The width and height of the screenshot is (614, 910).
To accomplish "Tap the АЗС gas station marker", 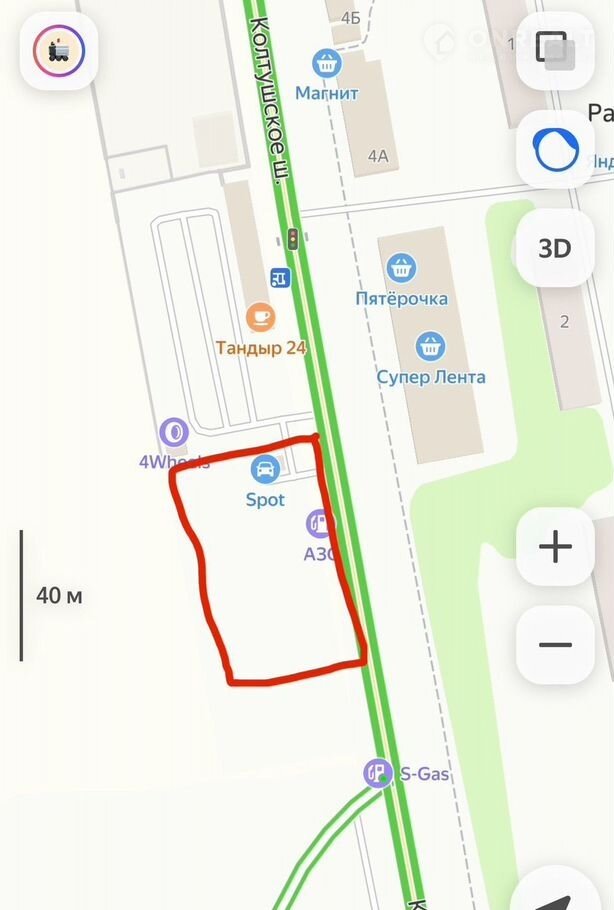I will (318, 523).
